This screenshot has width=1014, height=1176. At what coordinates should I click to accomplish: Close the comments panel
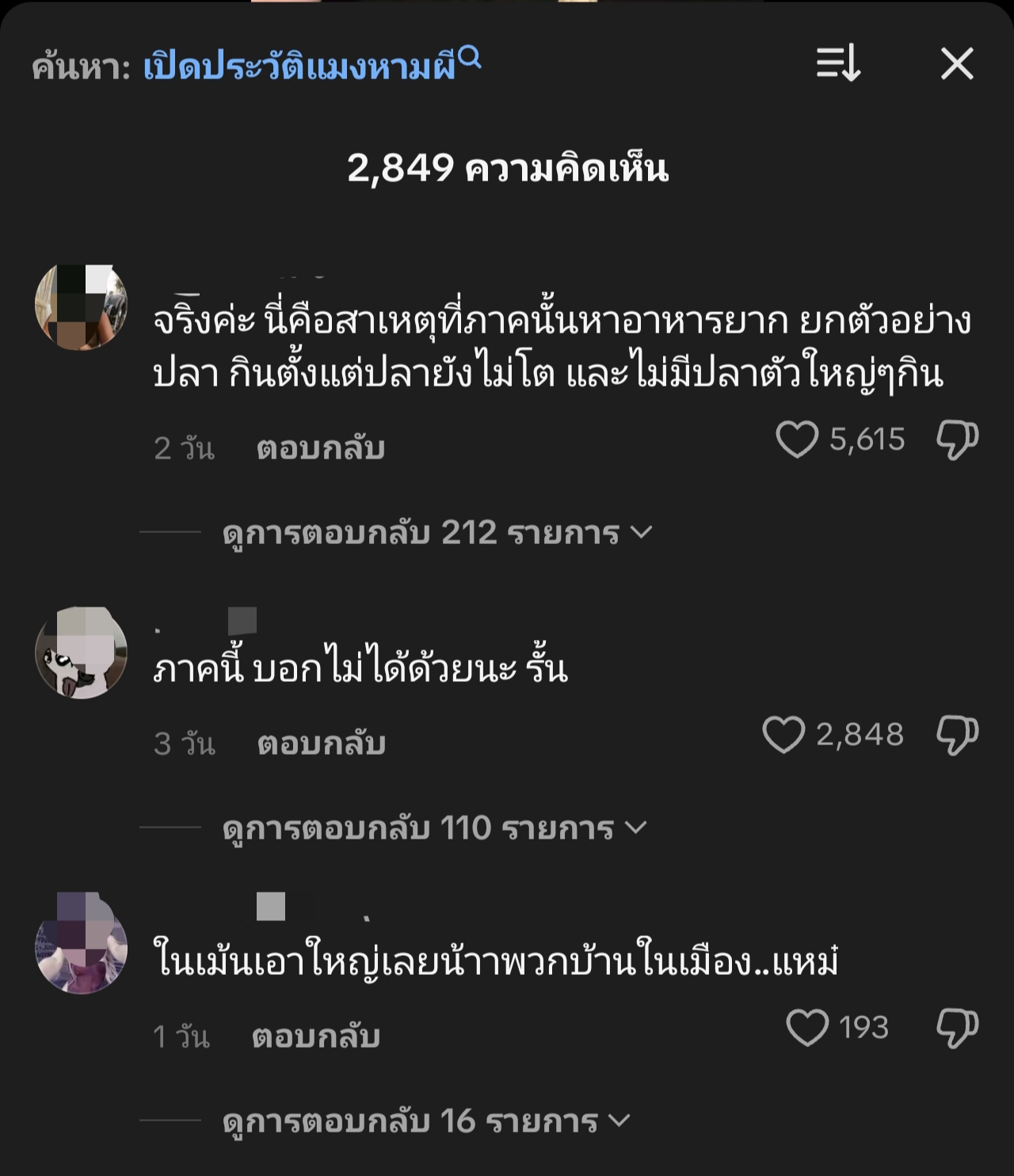[957, 63]
